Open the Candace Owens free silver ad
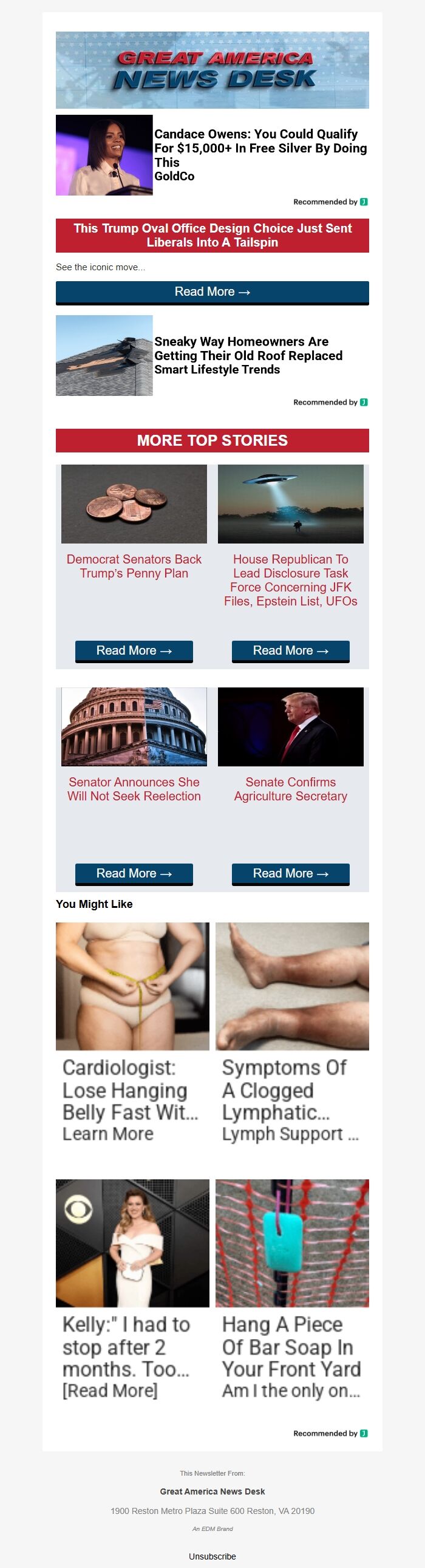425x1568 pixels. pos(260,148)
